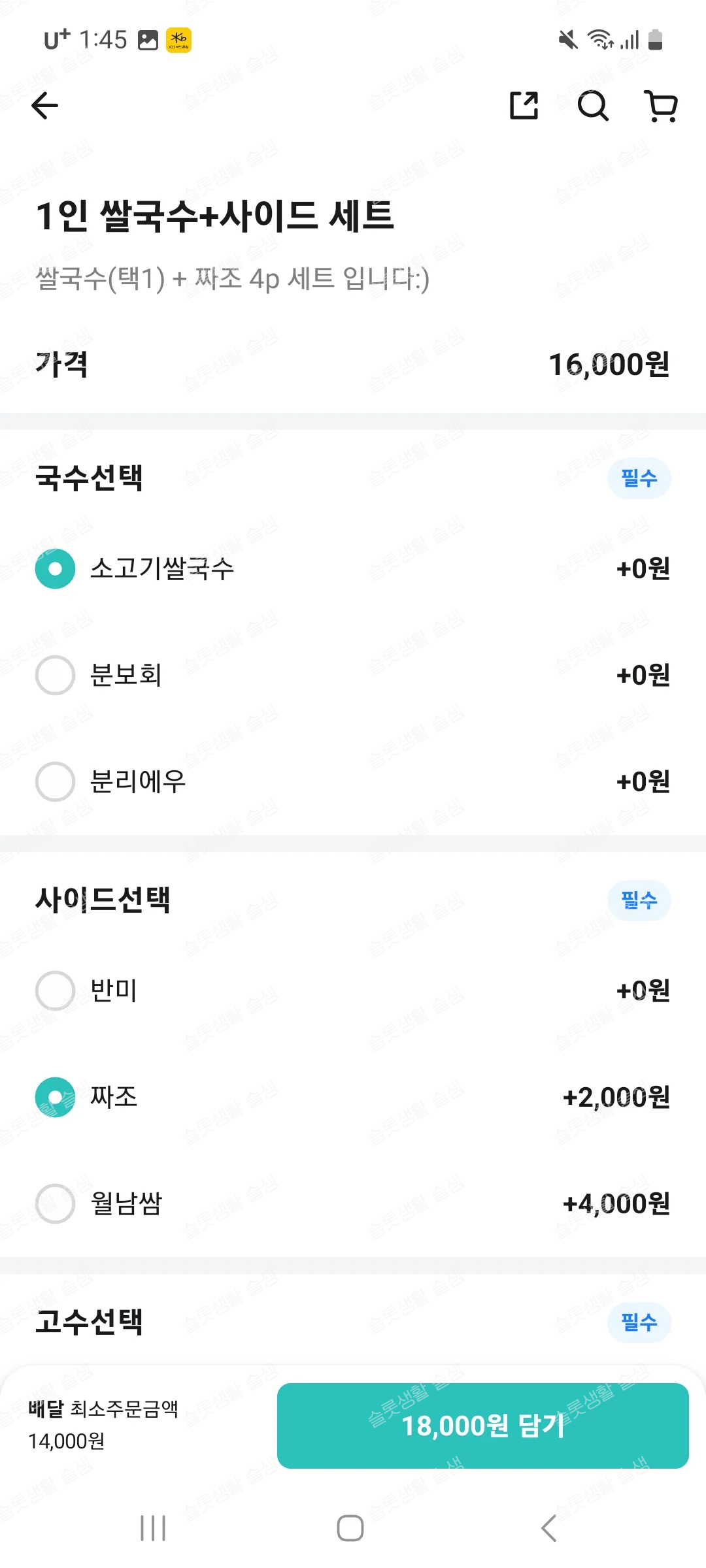
Task: Select 소고기쌀국수 noodle option
Action: point(353,568)
